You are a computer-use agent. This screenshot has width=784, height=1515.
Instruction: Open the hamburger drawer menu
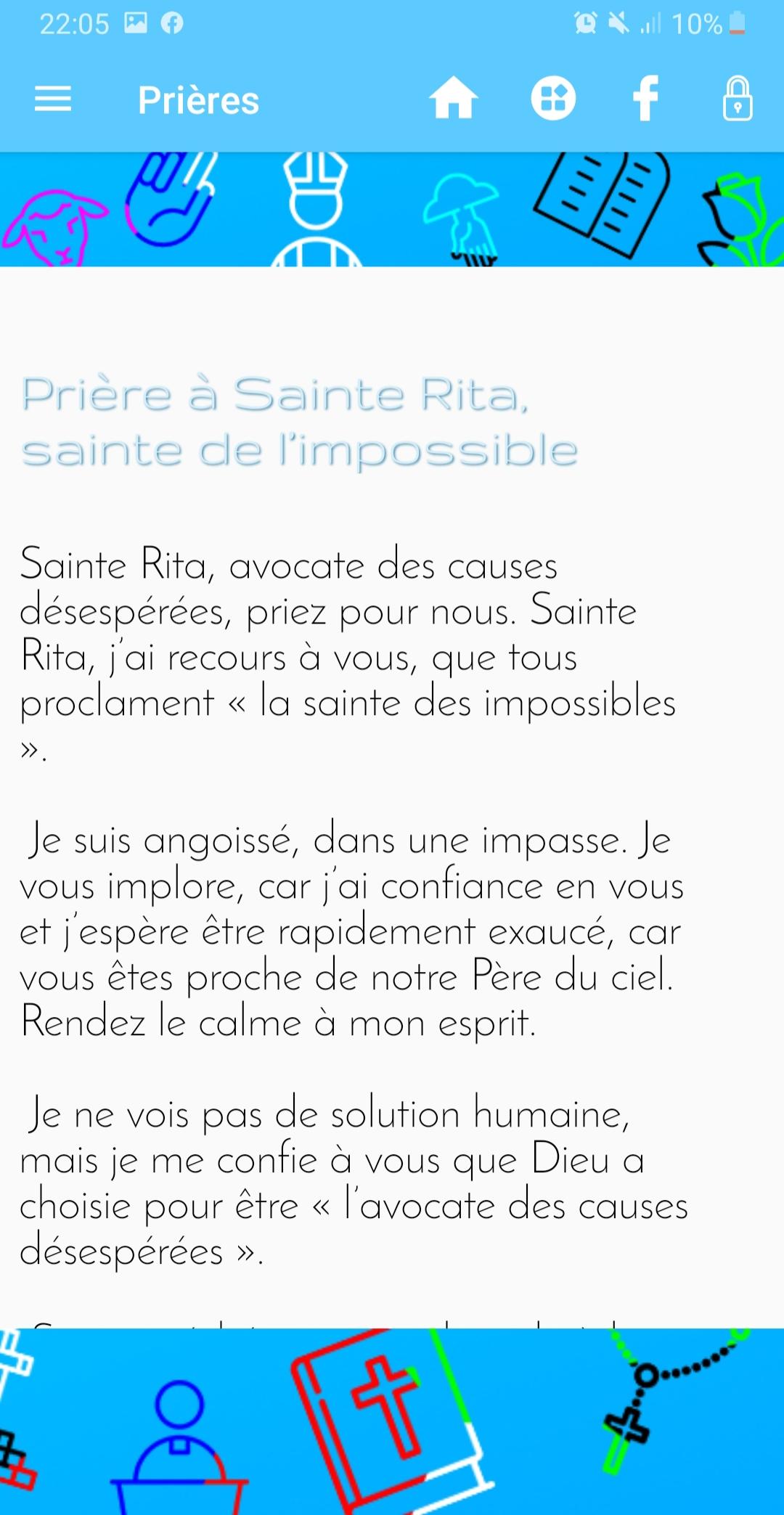click(x=53, y=99)
